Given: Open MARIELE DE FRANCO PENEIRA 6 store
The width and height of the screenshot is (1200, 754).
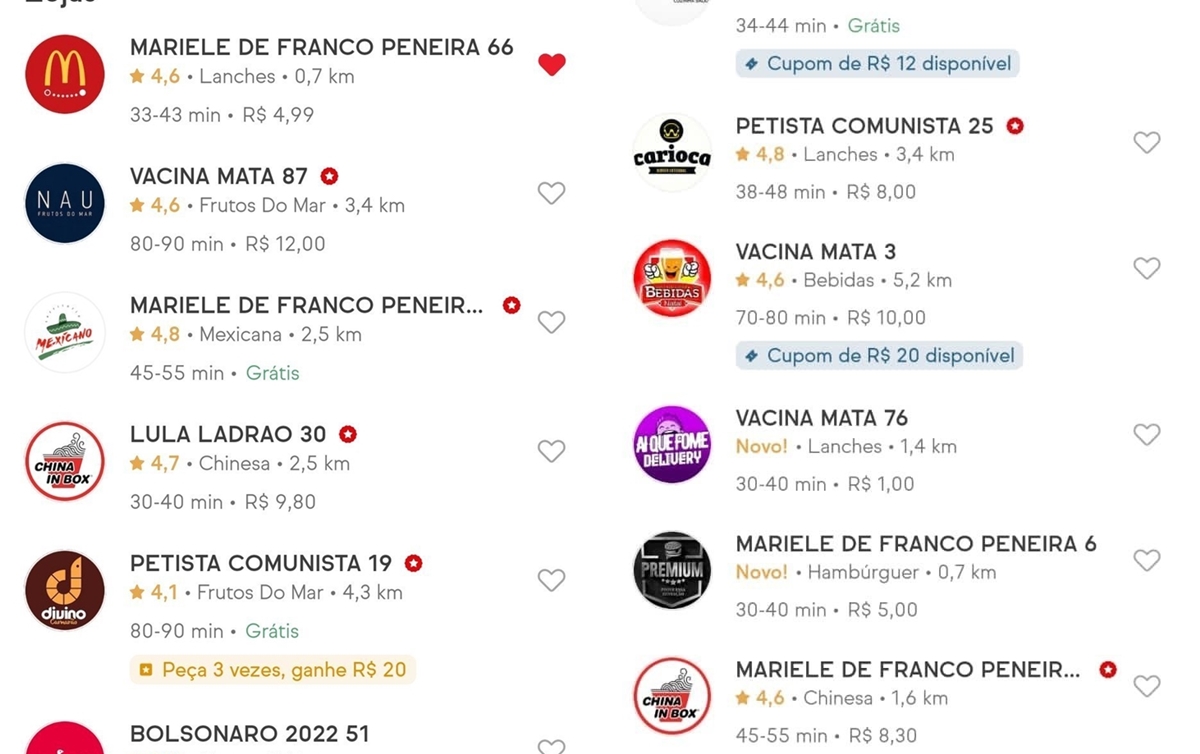Looking at the screenshot, I should tap(915, 544).
